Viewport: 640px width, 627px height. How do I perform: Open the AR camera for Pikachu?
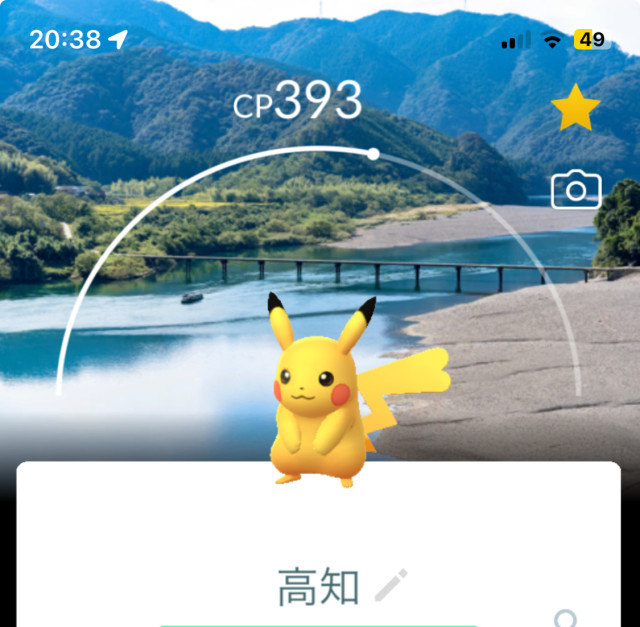coord(576,189)
